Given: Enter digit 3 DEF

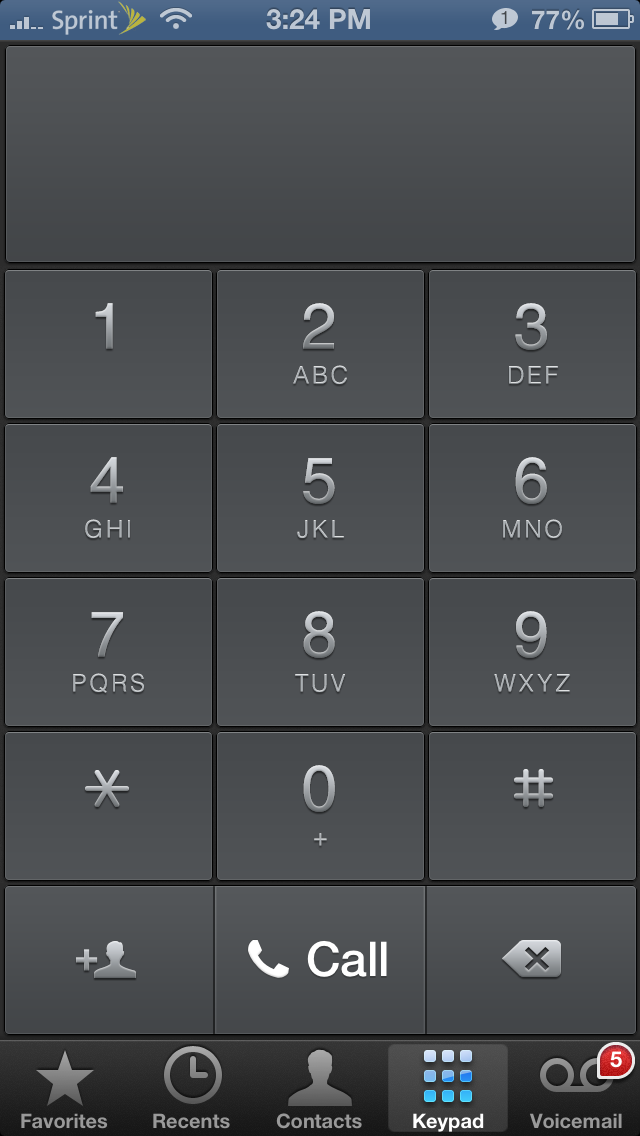Looking at the screenshot, I should point(532,344).
